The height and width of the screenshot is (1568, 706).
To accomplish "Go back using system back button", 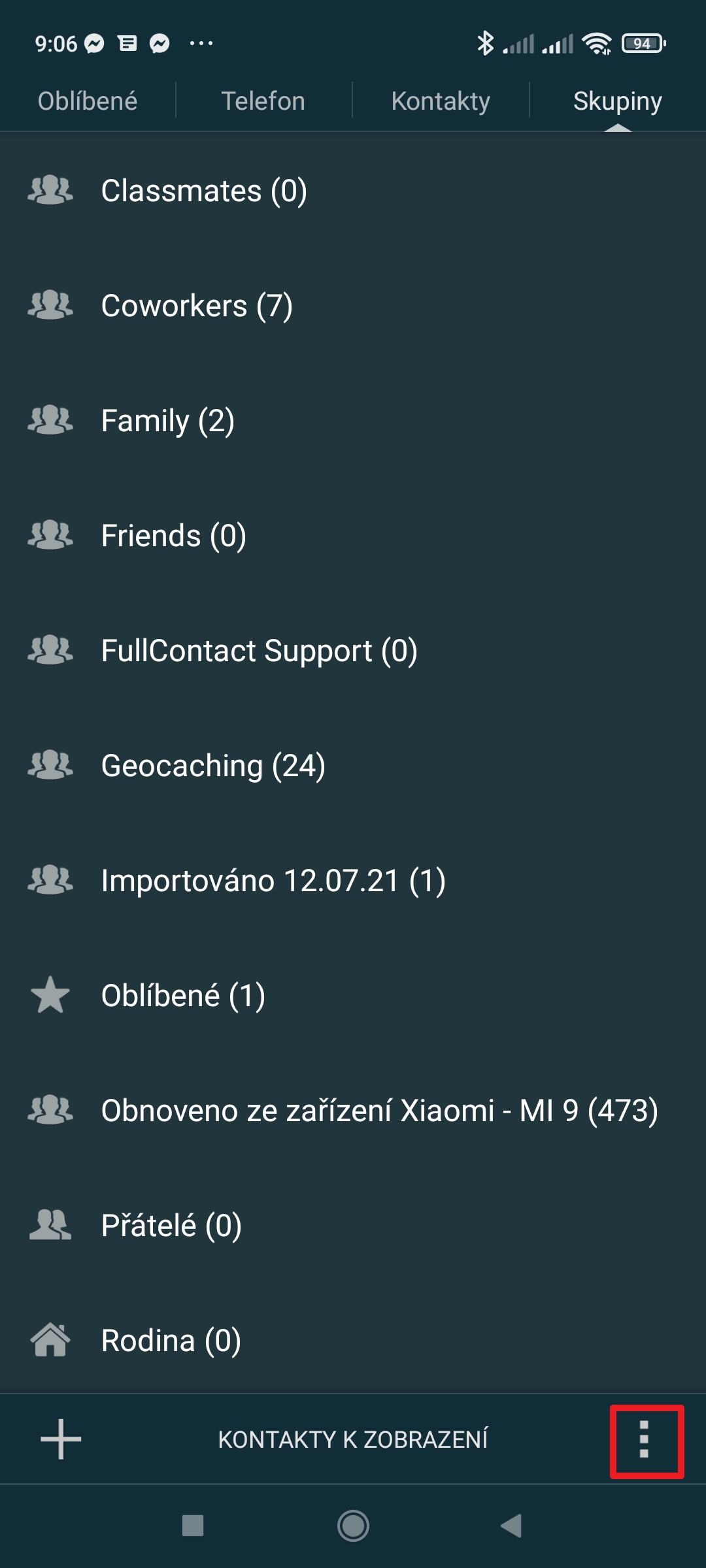I will click(511, 1526).
